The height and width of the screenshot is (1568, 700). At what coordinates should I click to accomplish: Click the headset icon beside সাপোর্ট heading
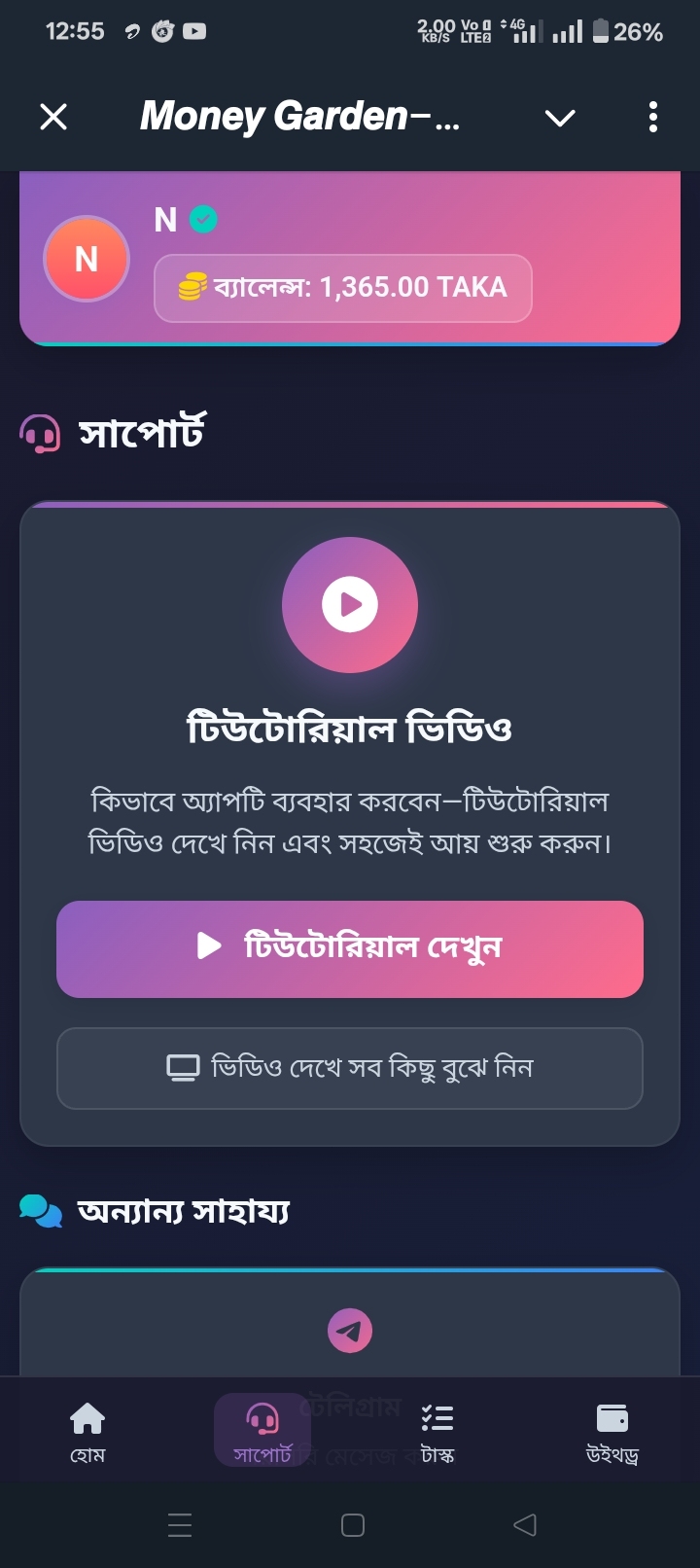pos(39,433)
